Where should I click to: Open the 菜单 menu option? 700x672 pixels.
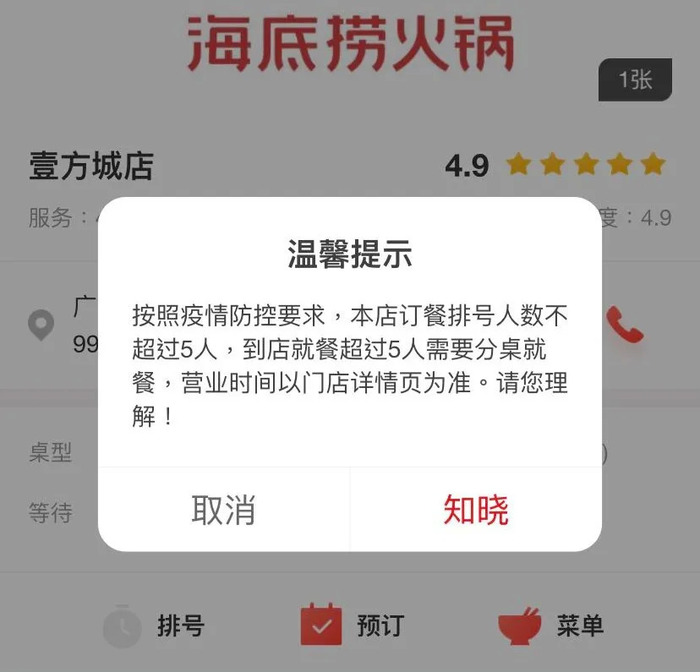pyautogui.click(x=552, y=626)
